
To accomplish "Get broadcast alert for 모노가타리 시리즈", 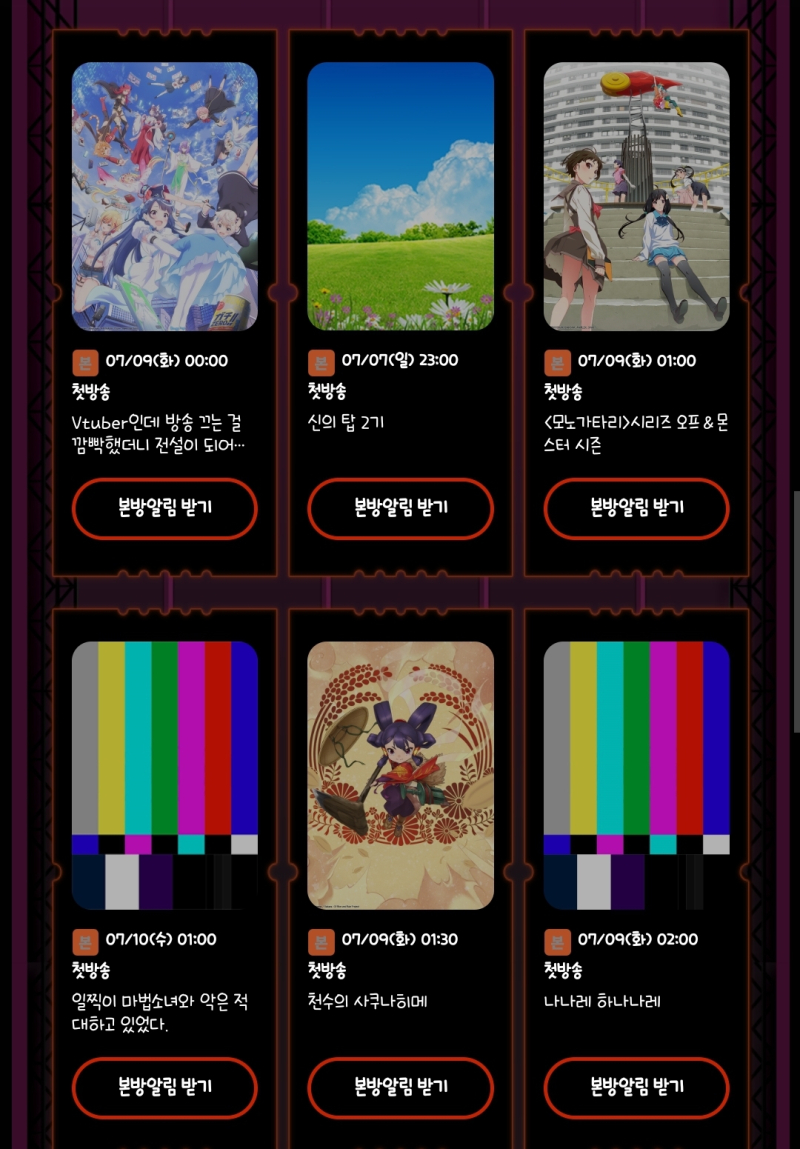I will pos(636,508).
